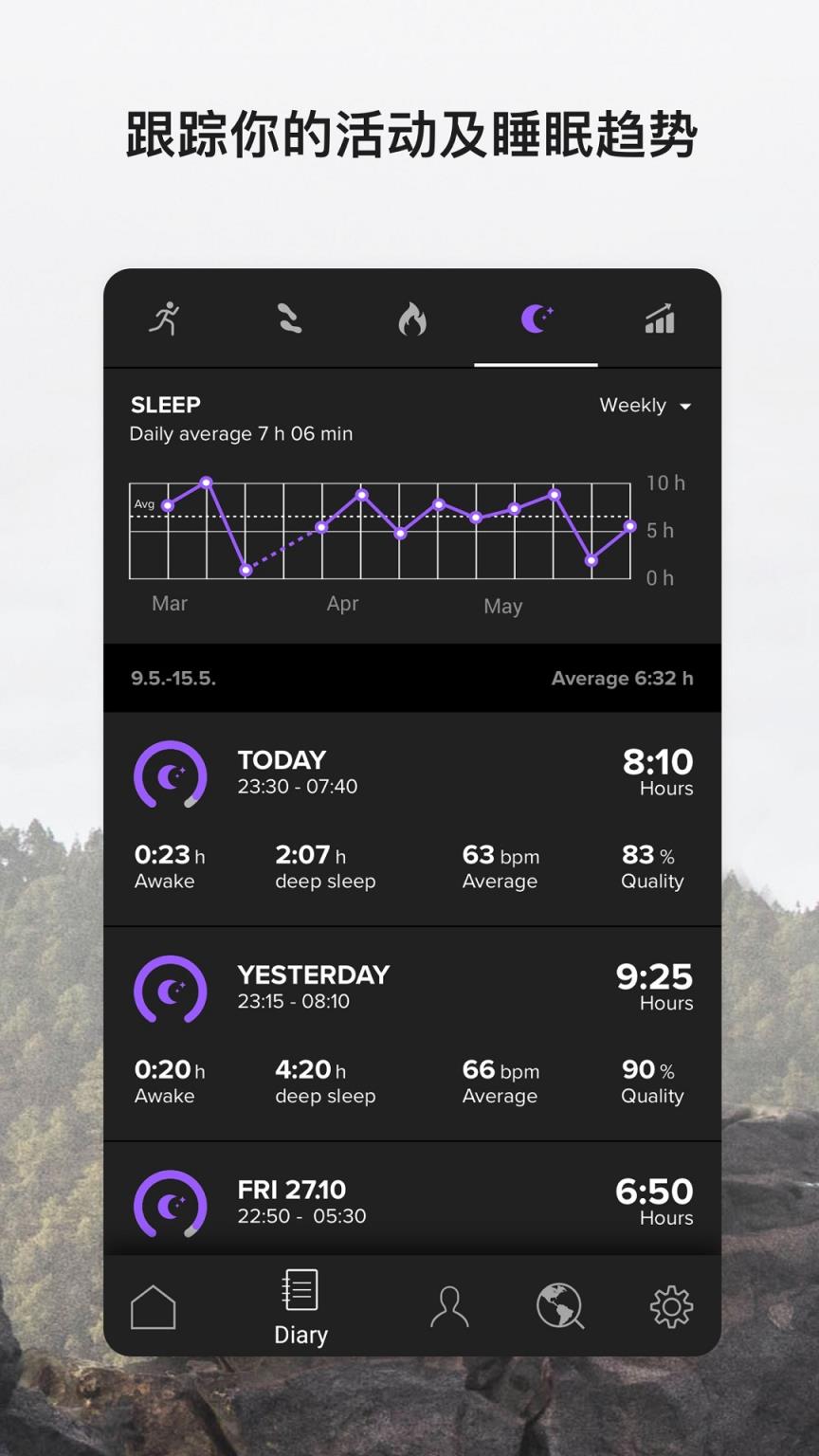Tap the home icon in bottom bar

click(152, 1305)
